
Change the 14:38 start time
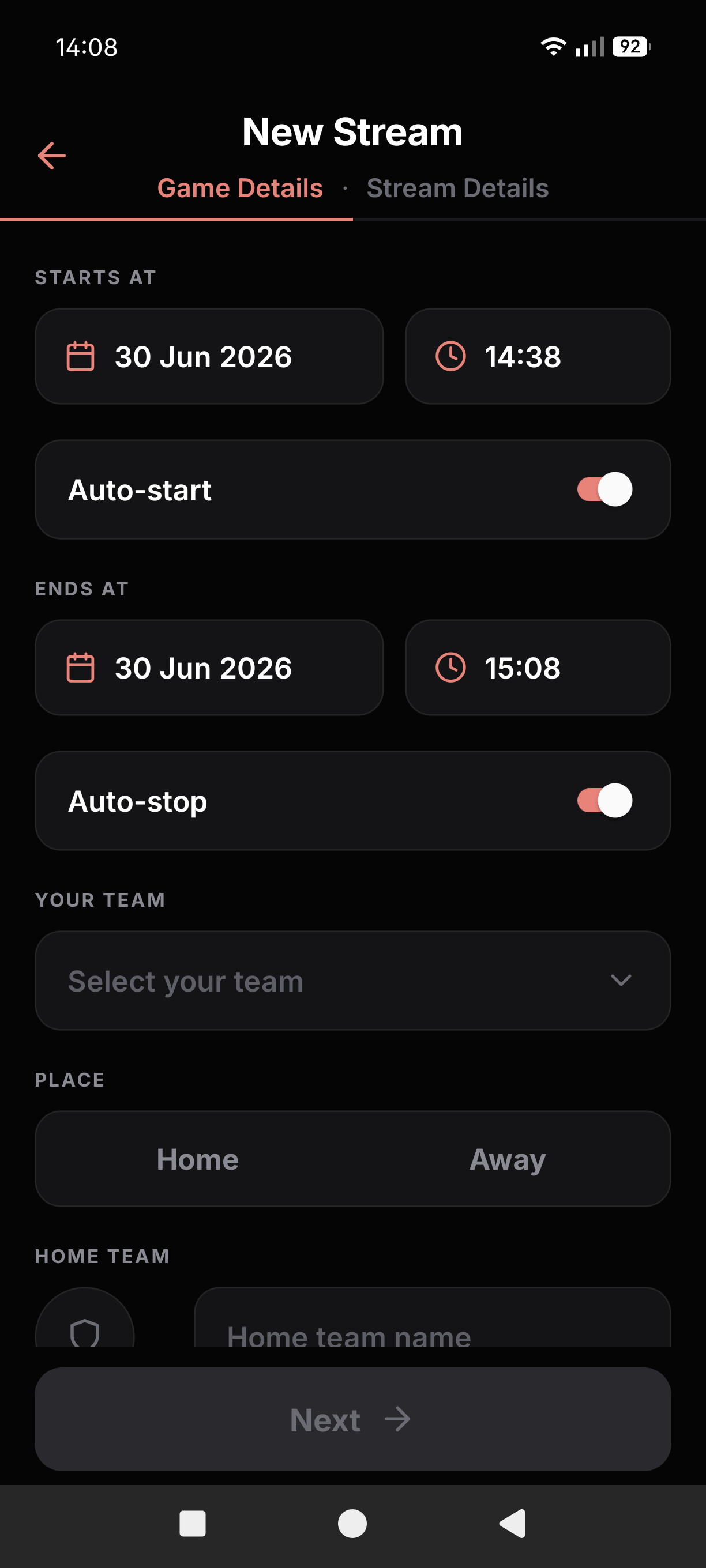(x=538, y=356)
